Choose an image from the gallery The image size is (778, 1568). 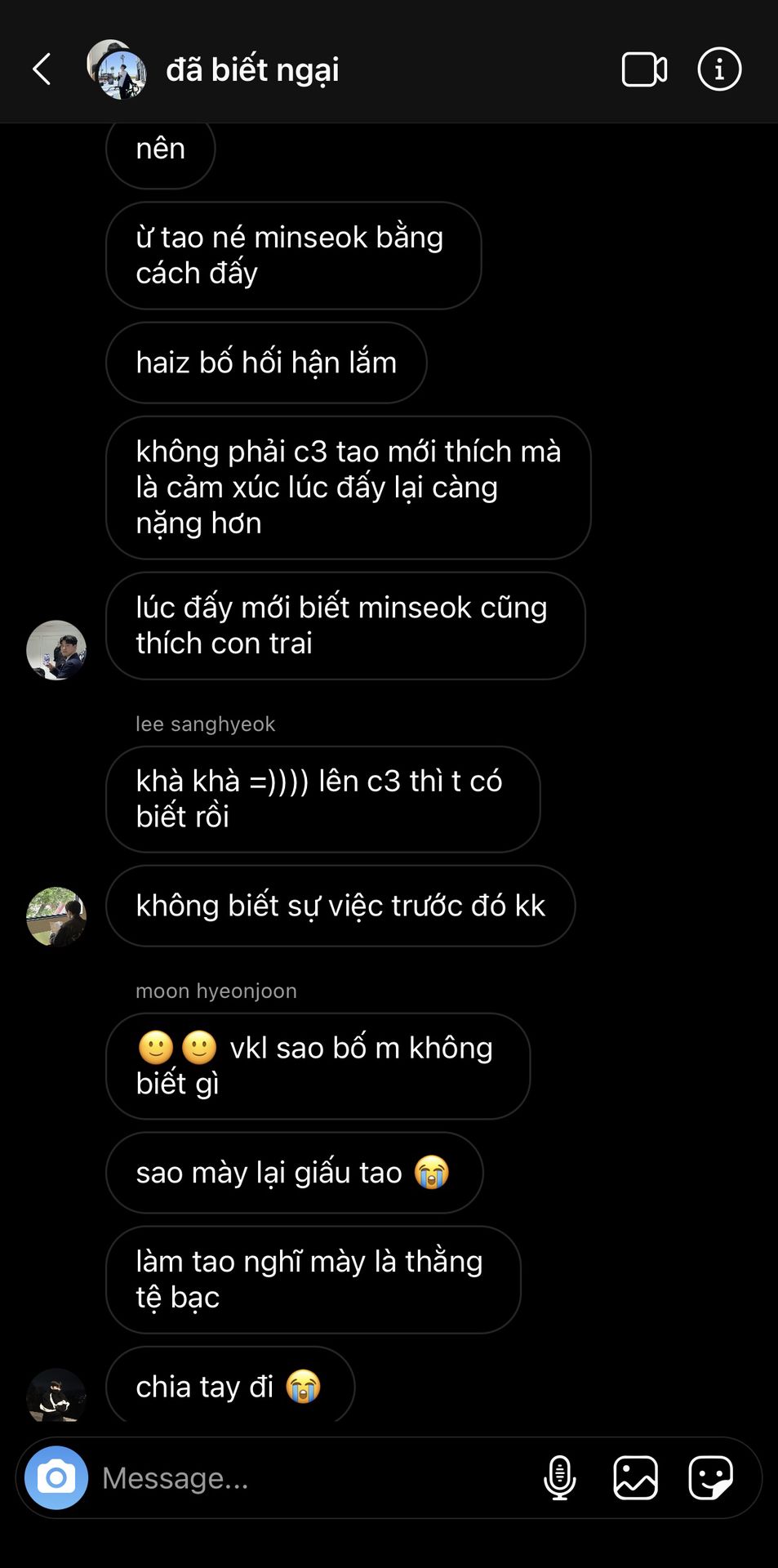[x=635, y=1477]
